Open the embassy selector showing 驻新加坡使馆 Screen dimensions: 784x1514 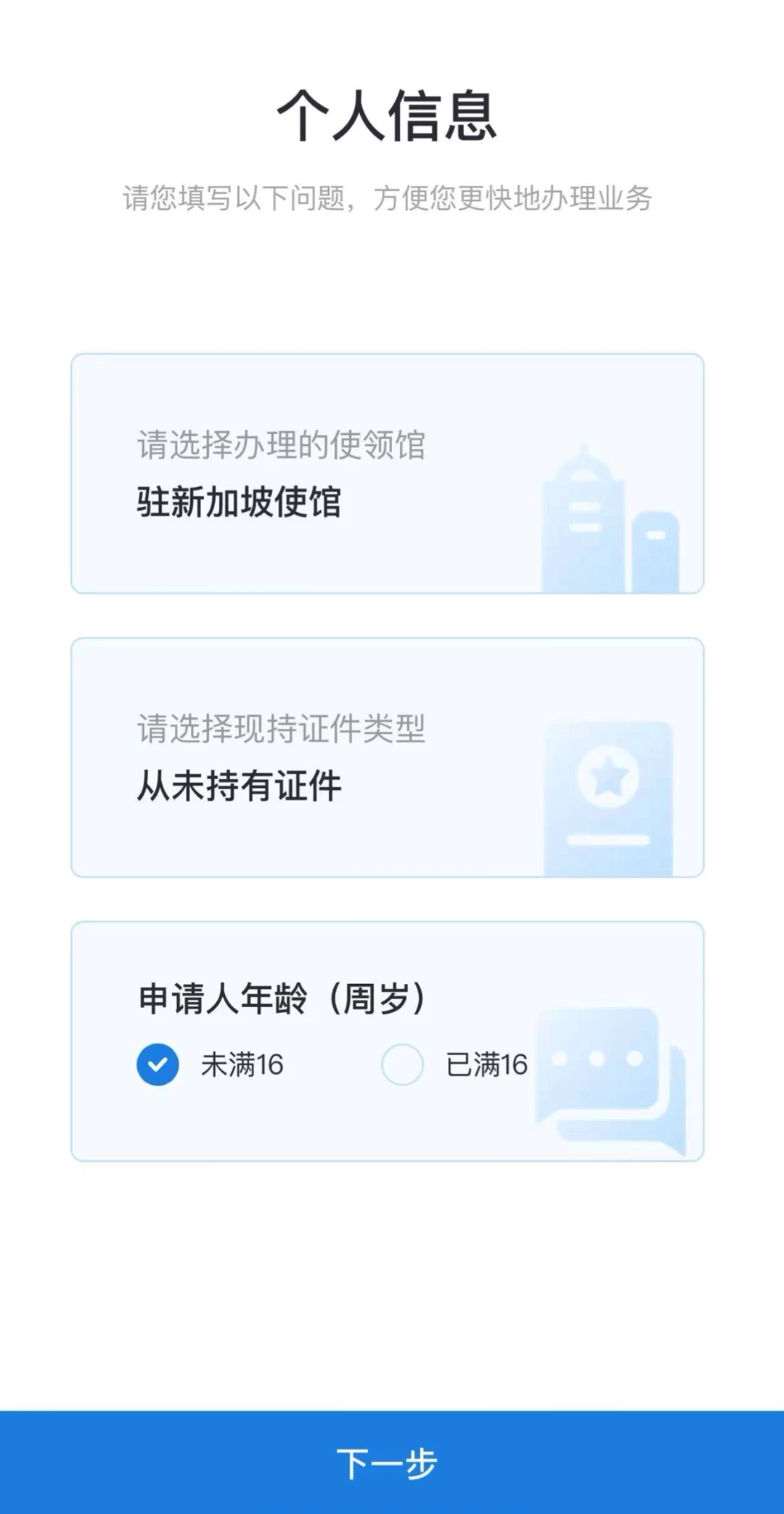point(387,473)
